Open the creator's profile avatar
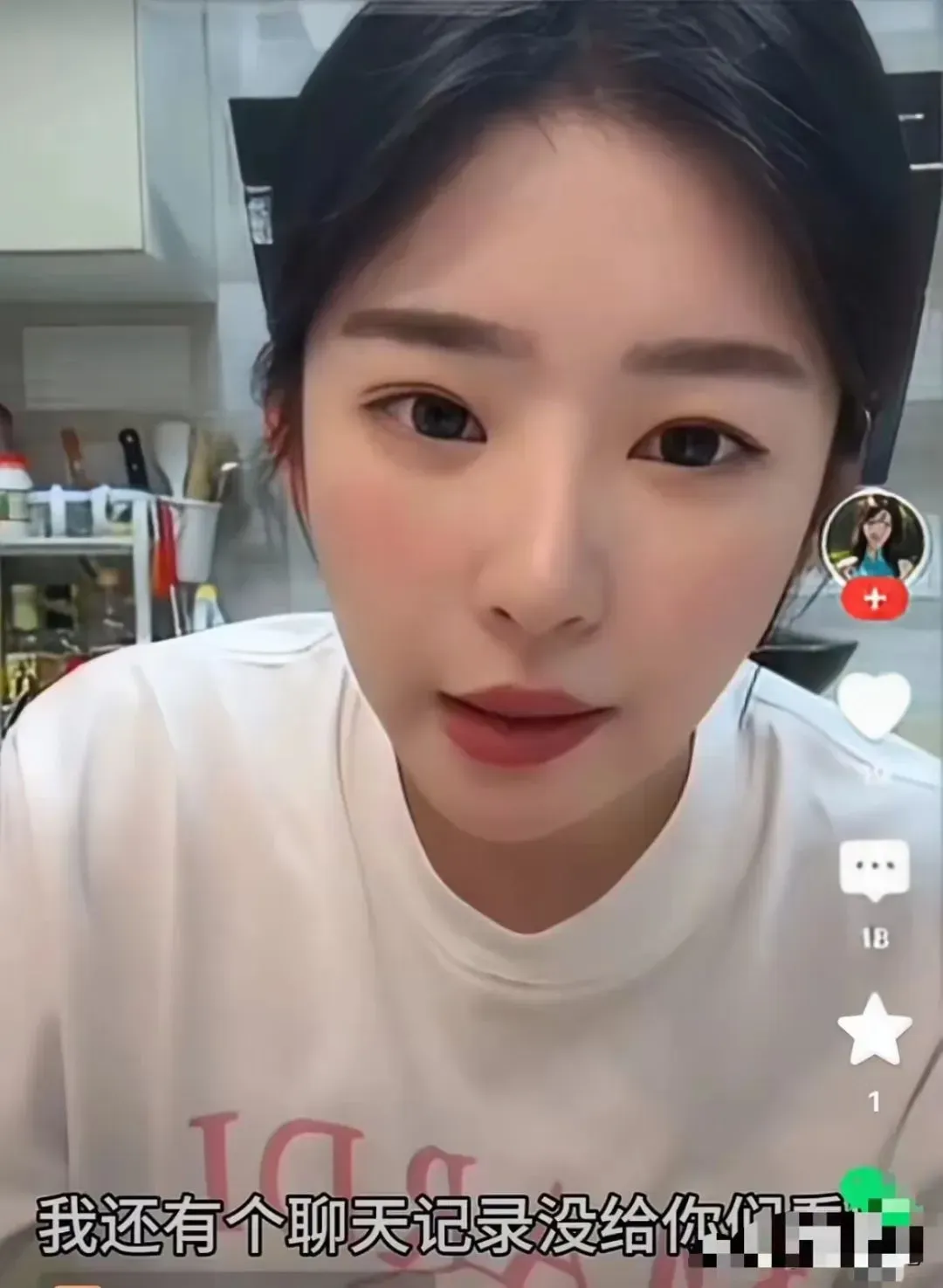The image size is (943, 1288). [x=874, y=539]
